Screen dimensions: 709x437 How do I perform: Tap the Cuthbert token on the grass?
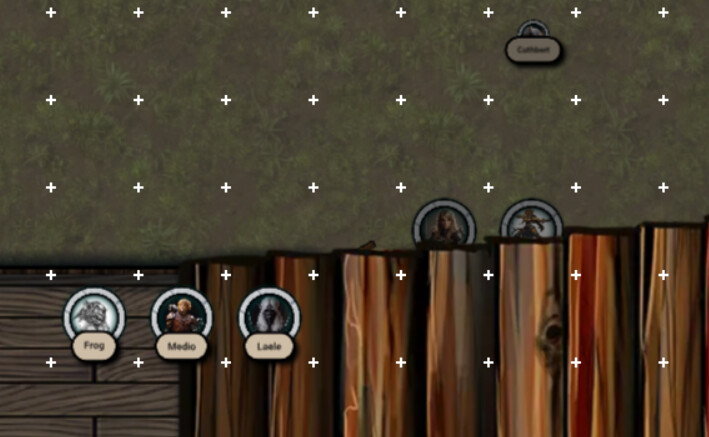pos(533,33)
